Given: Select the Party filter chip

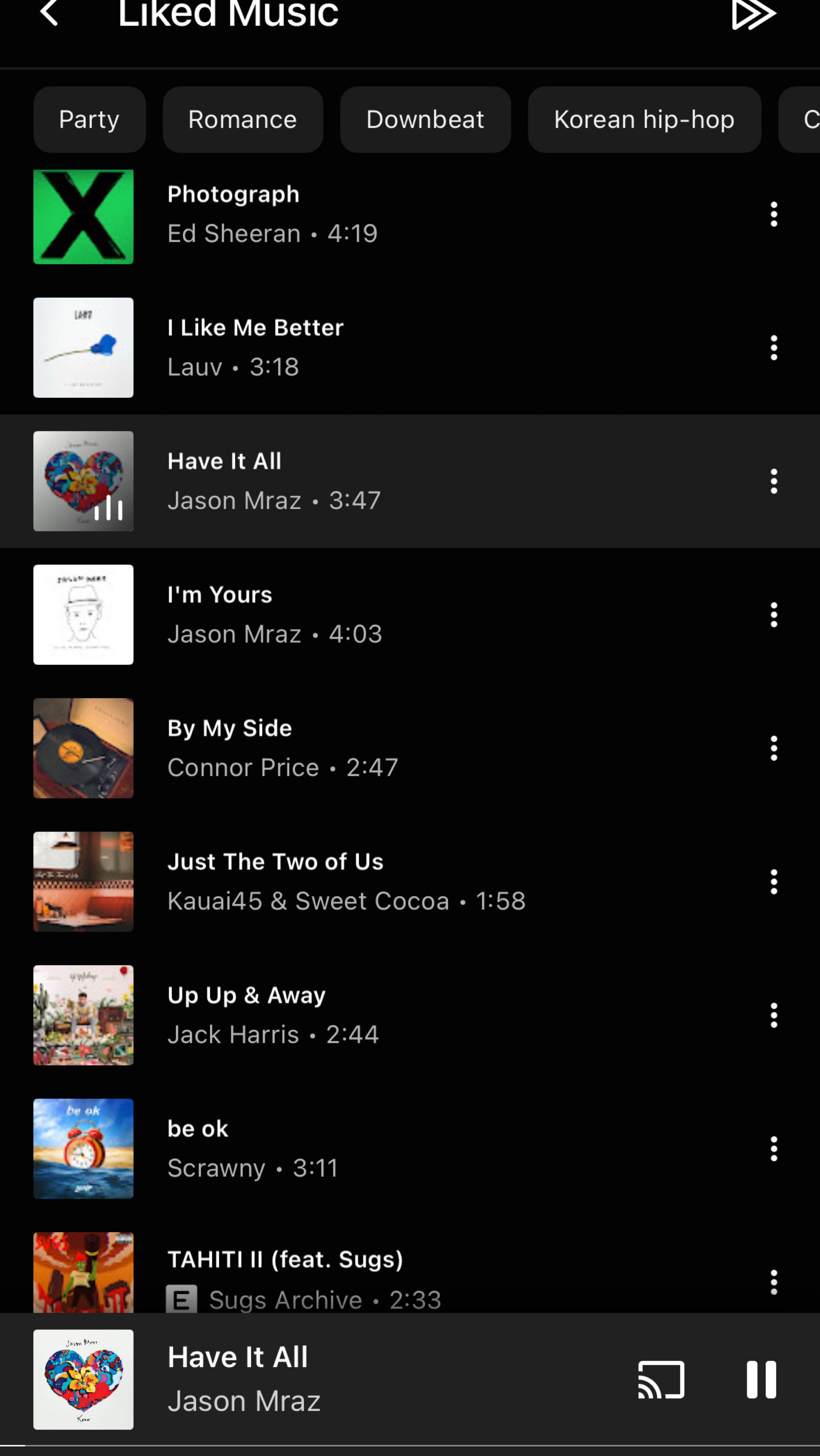Looking at the screenshot, I should (89, 119).
